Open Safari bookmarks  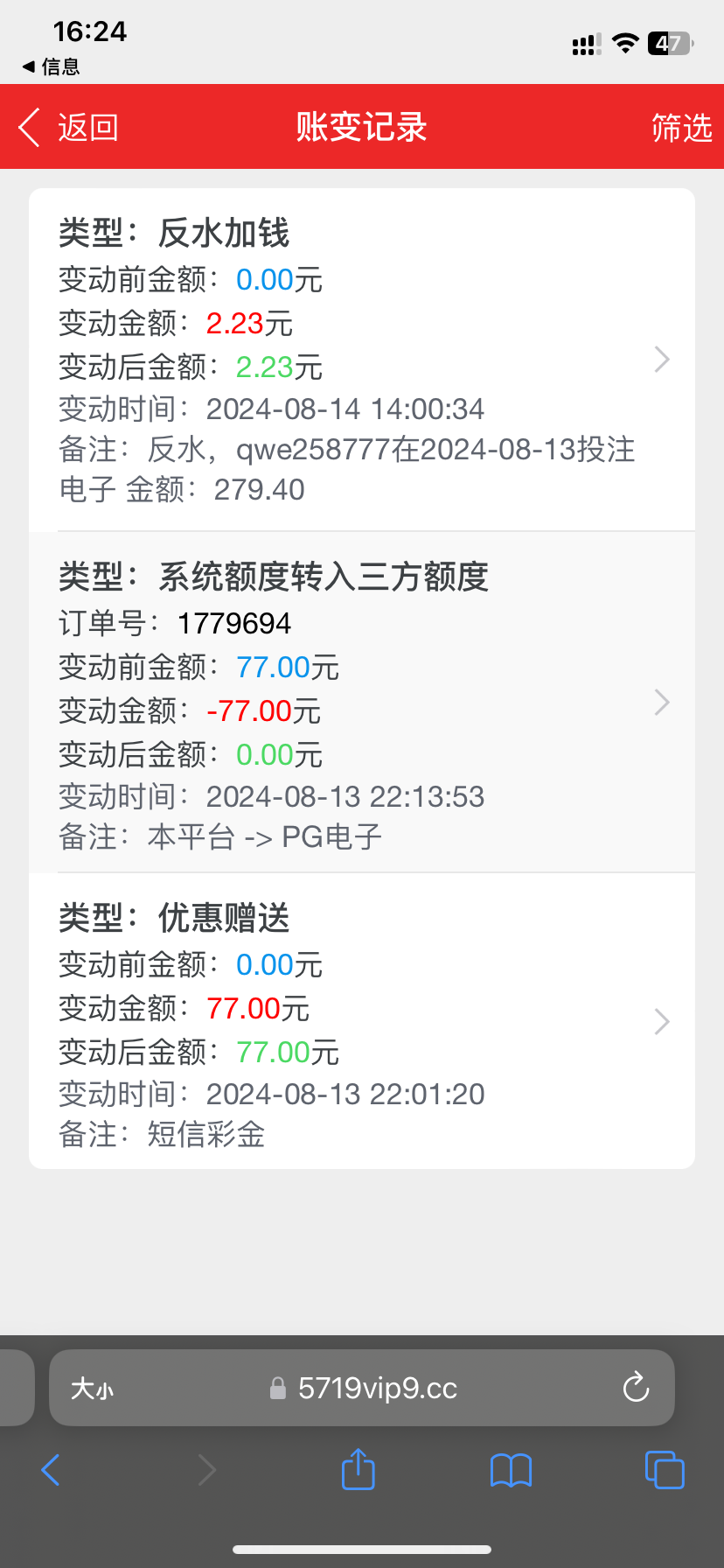pyautogui.click(x=512, y=1470)
